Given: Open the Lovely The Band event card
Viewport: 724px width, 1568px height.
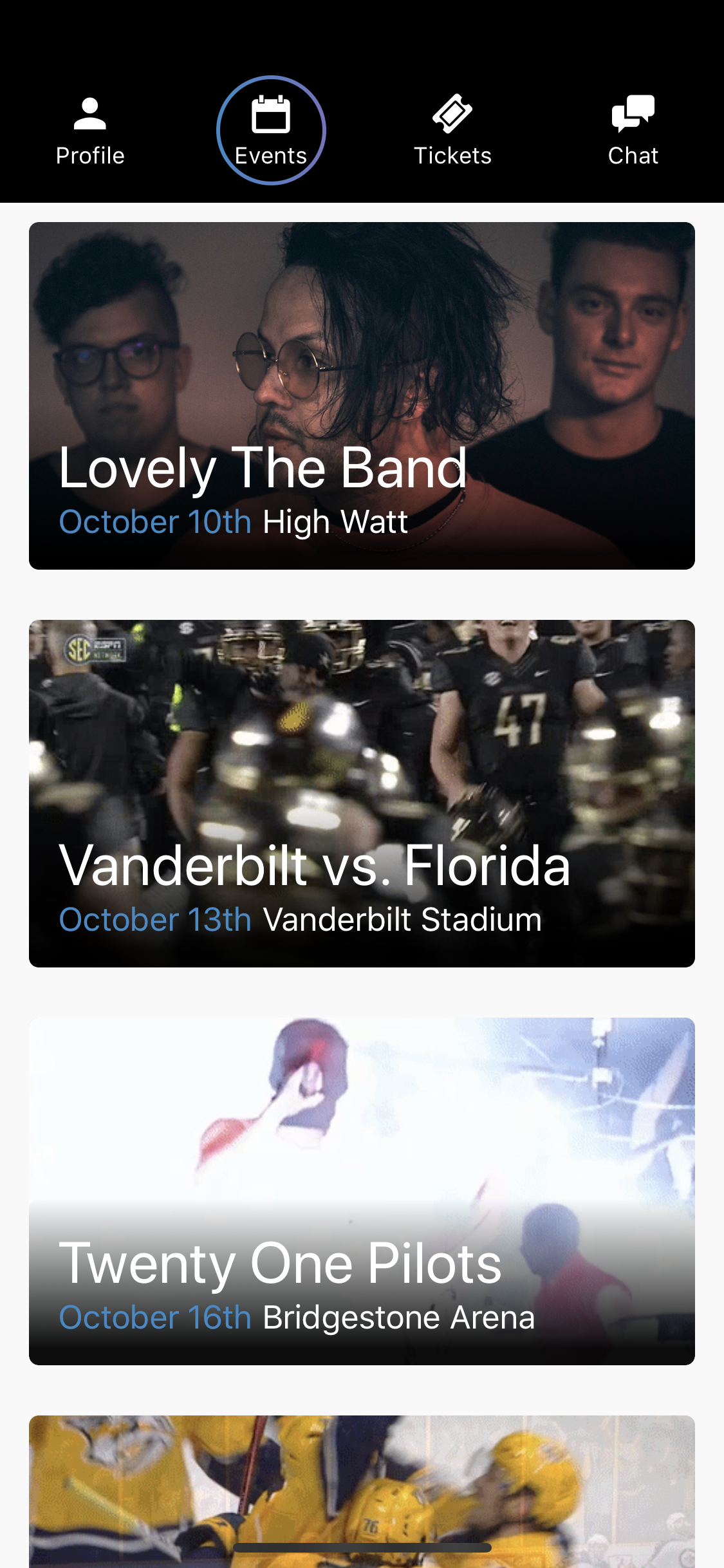Looking at the screenshot, I should pos(362,395).
